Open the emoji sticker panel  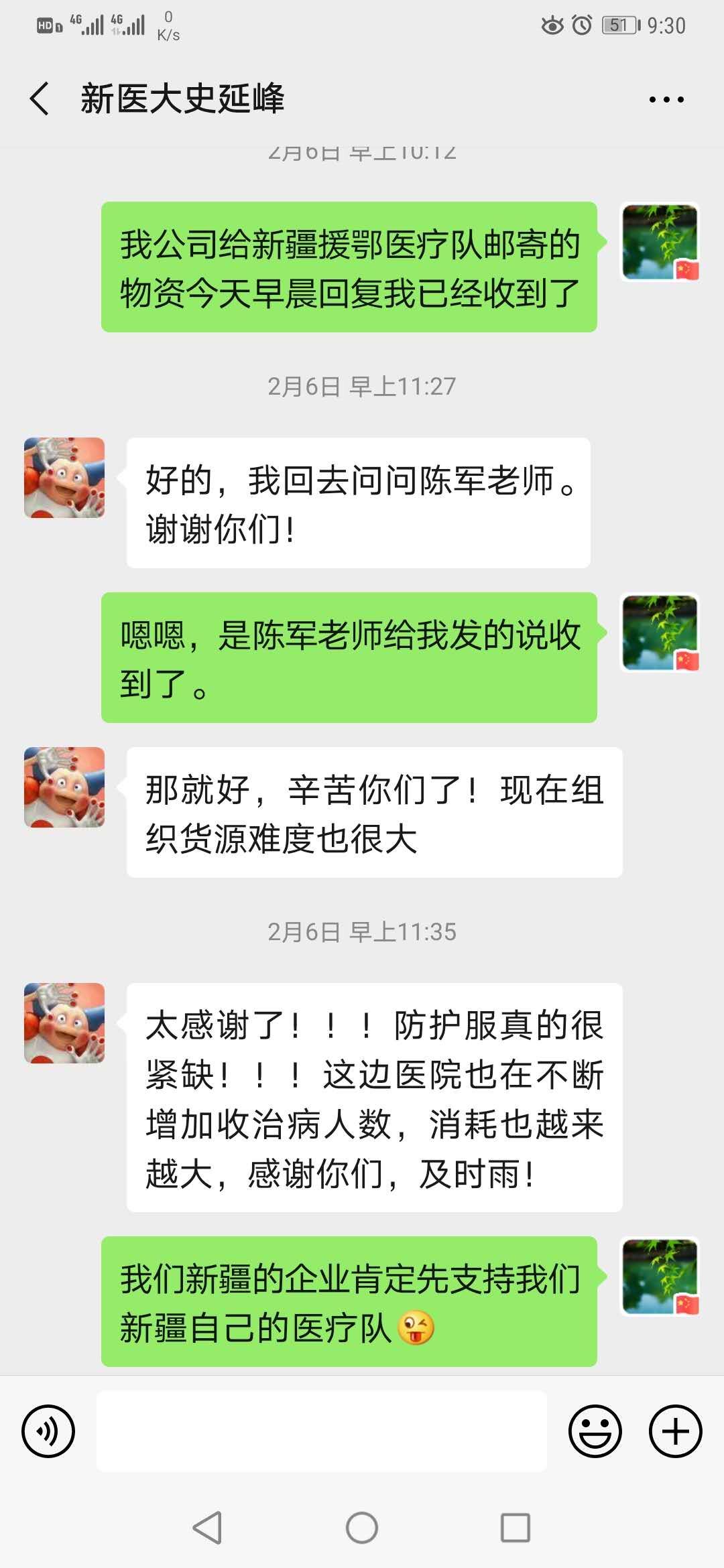(595, 1431)
